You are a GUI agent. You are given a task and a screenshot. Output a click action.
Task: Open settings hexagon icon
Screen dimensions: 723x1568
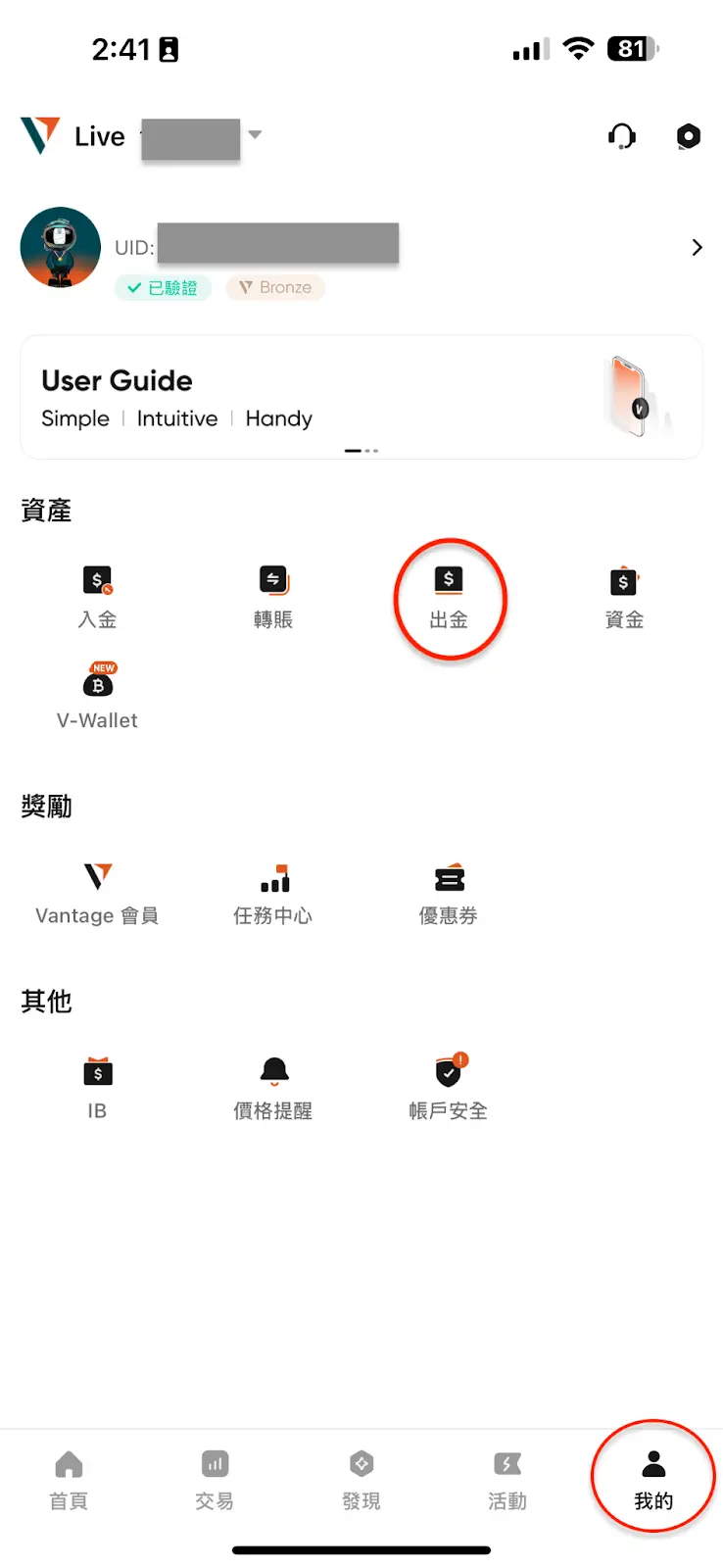[x=689, y=136]
